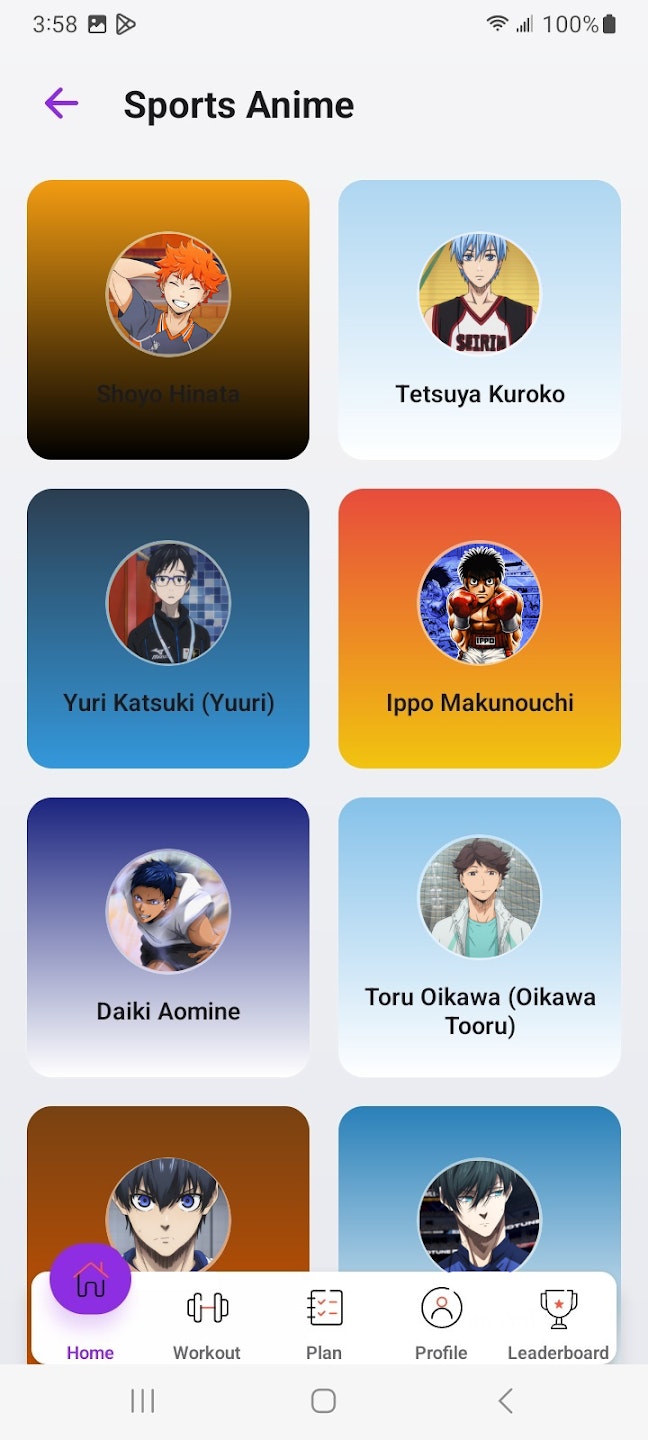648x1440 pixels.
Task: Switch to the Home tab
Action: (x=90, y=1300)
